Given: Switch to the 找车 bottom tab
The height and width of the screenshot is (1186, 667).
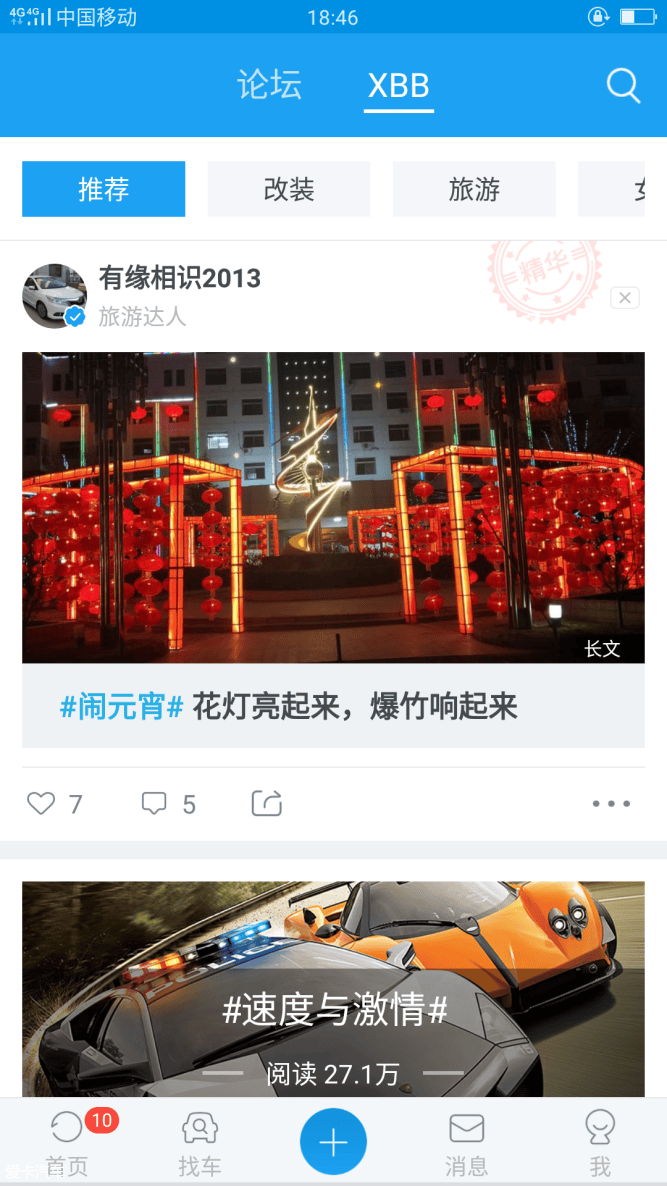Looking at the screenshot, I should (x=200, y=1142).
